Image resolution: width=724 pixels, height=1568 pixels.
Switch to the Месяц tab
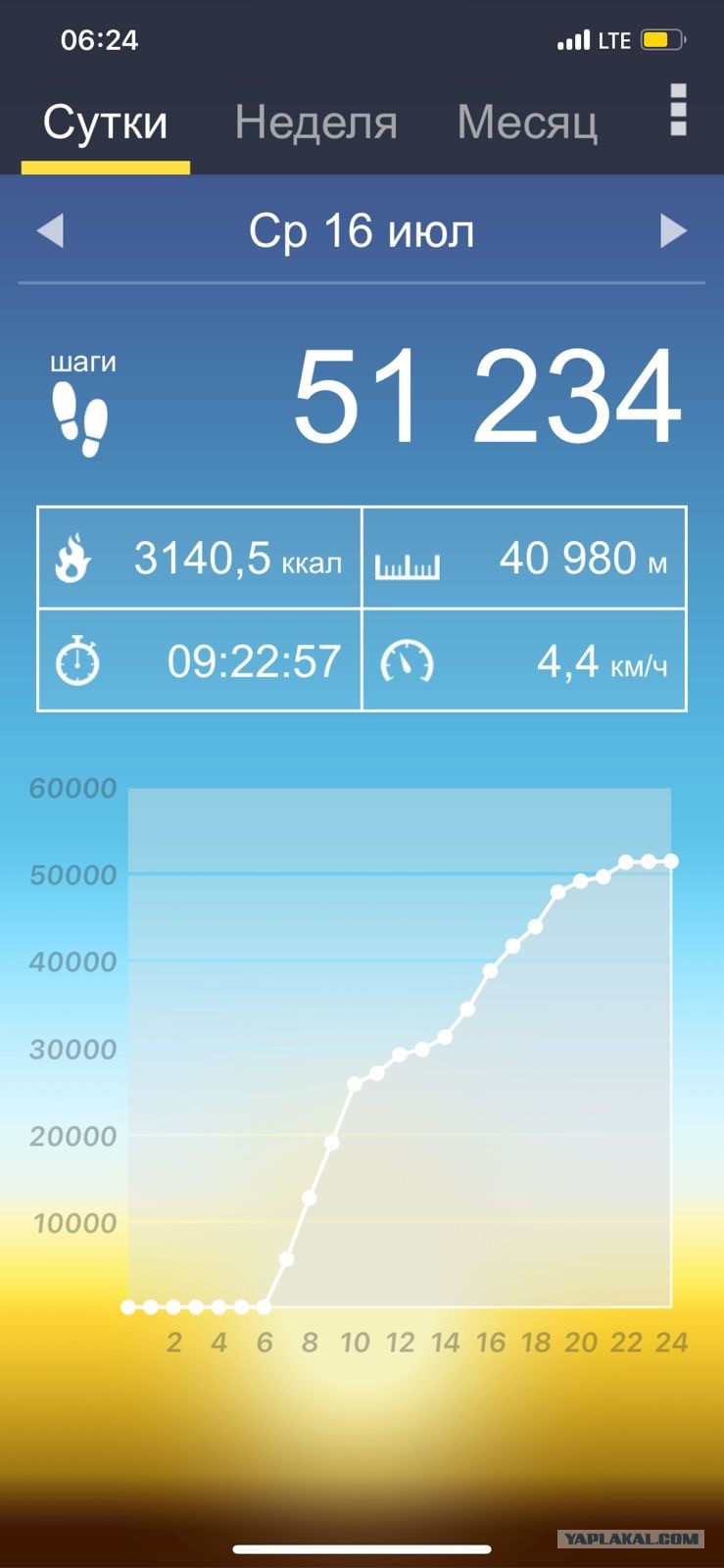527,123
